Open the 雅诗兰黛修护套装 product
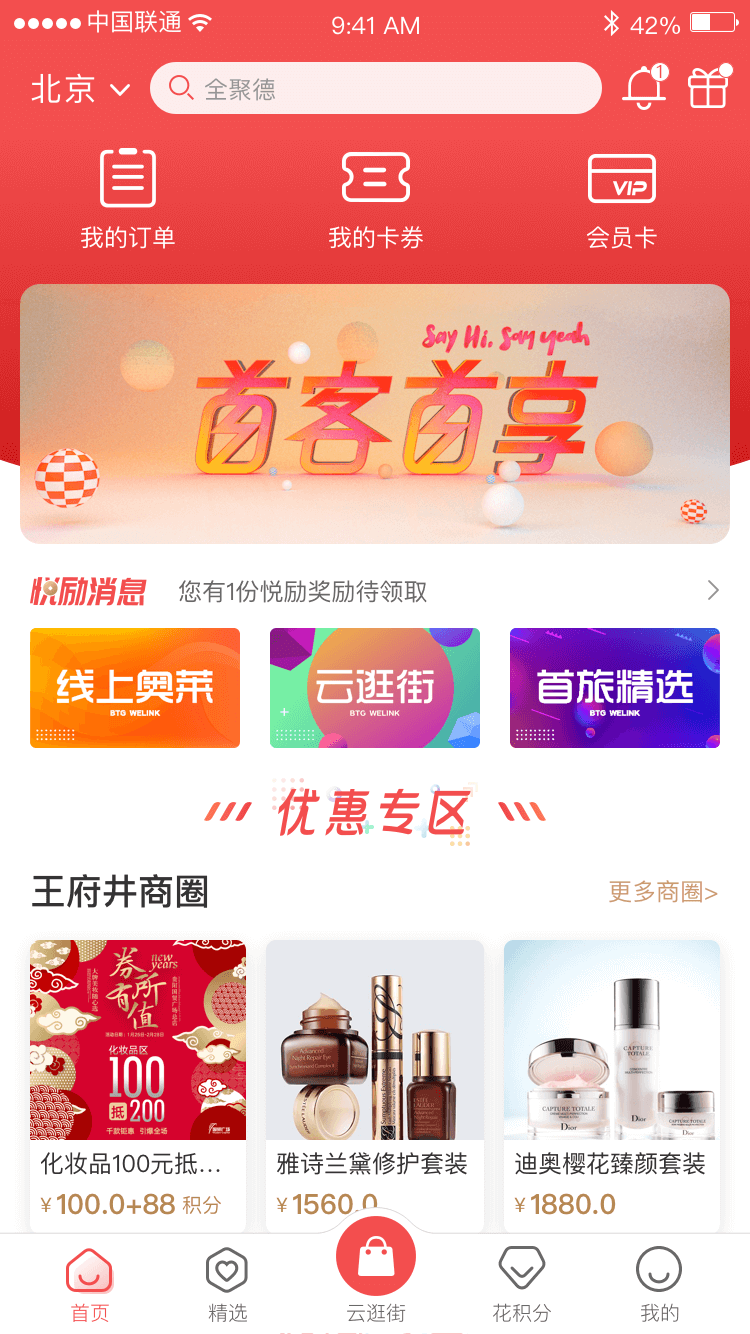Image resolution: width=750 pixels, height=1334 pixels. coord(375,1085)
